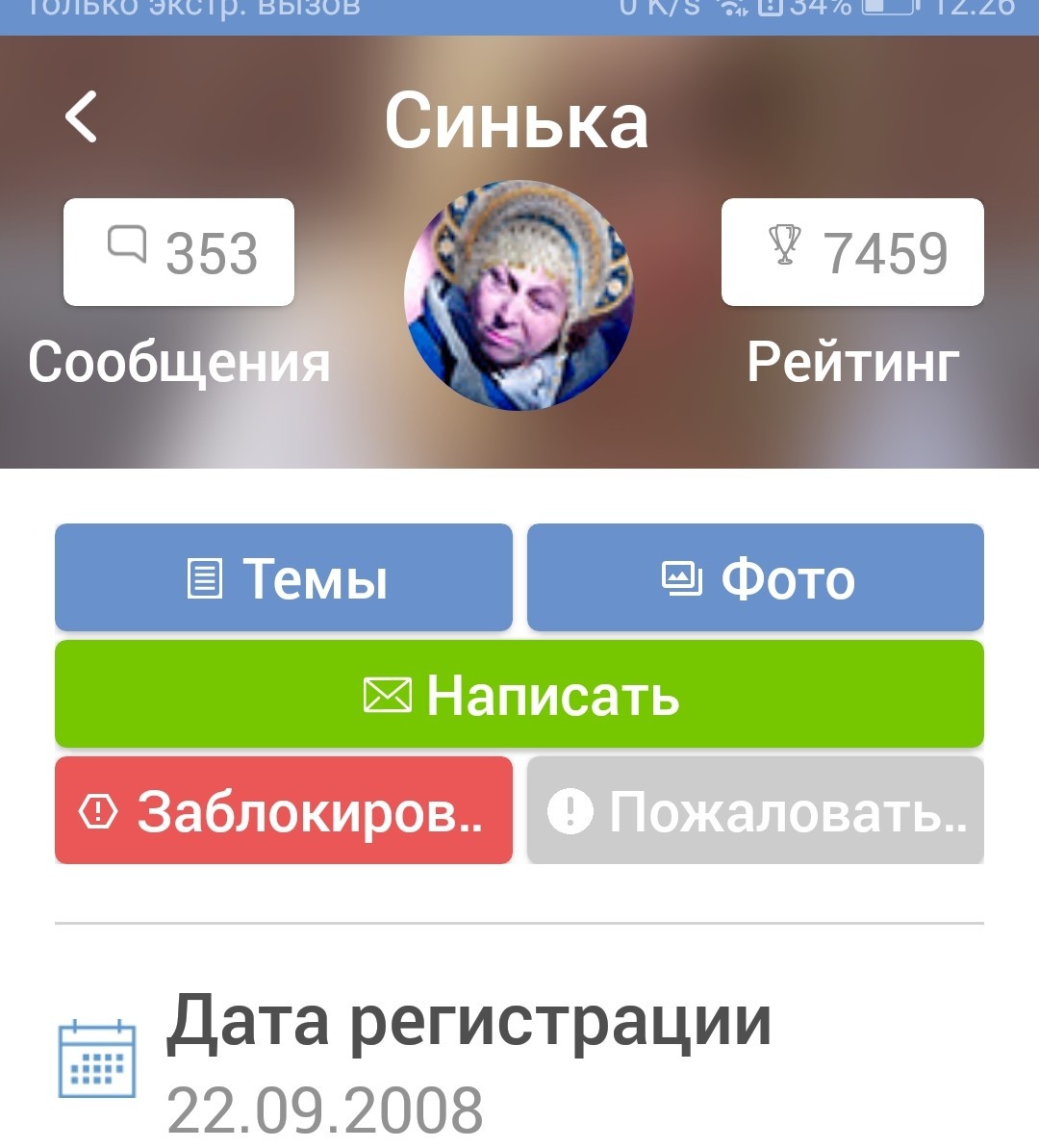Go back using the top-left arrow
1039x1148 pixels.
(82, 117)
